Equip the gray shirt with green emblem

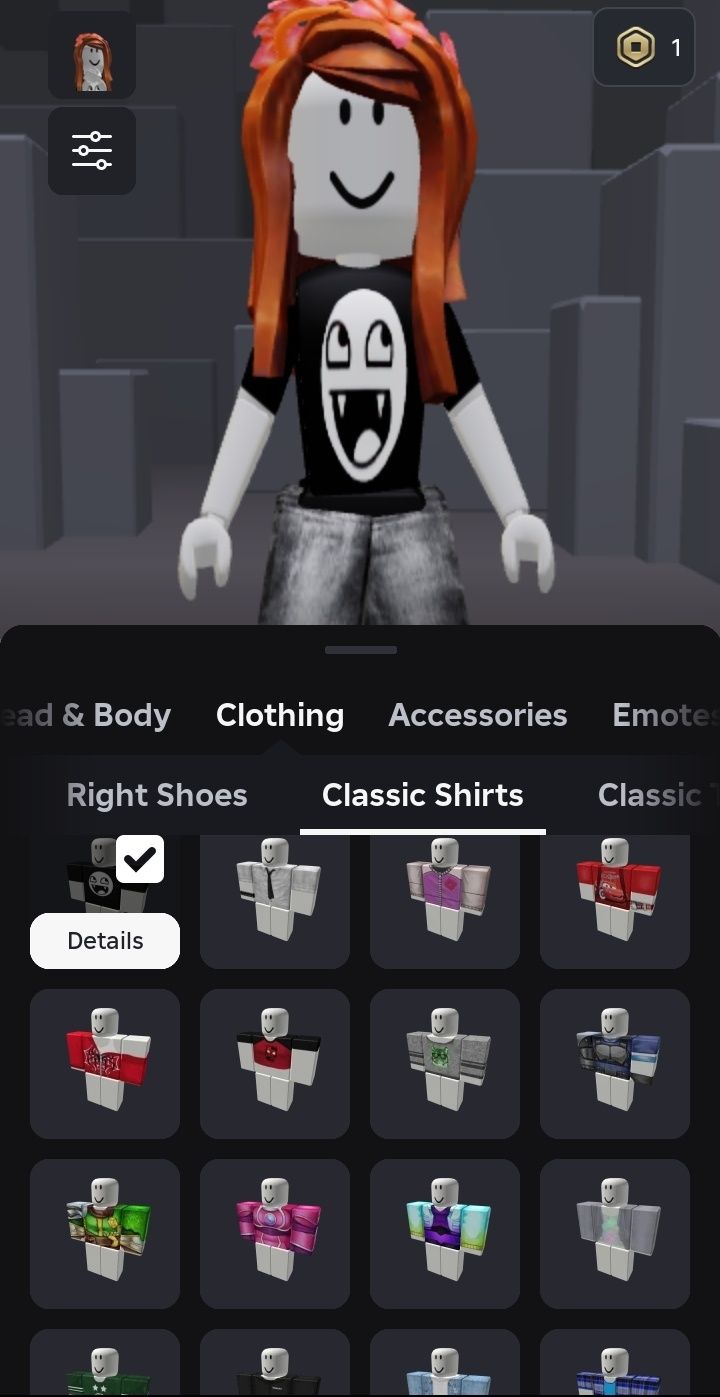point(445,1063)
